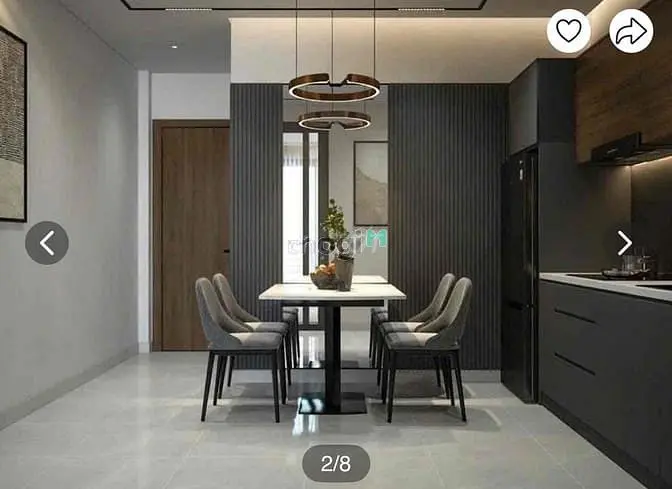Screen dimensions: 672x489
Task: Share this property listing
Action: [631, 31]
